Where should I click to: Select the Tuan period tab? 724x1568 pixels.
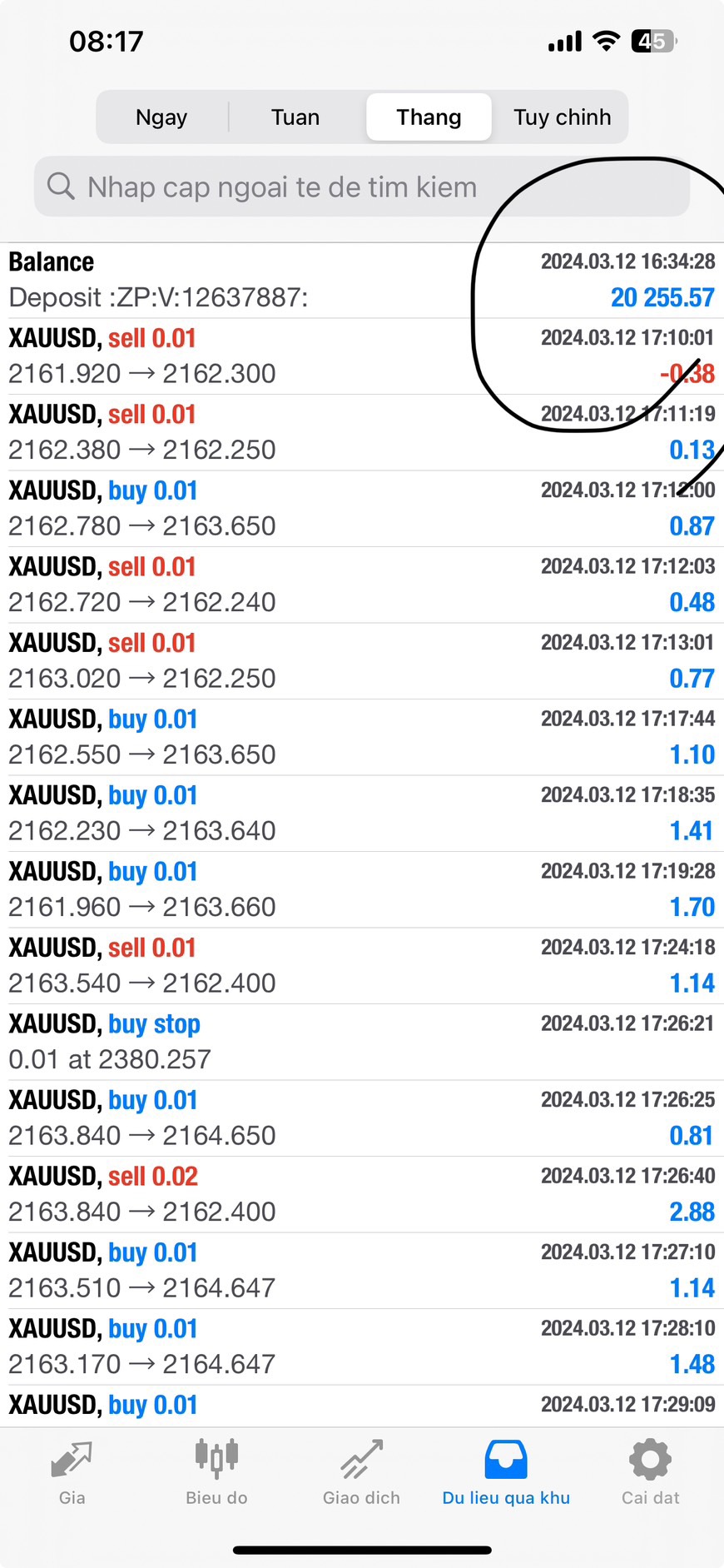(295, 117)
